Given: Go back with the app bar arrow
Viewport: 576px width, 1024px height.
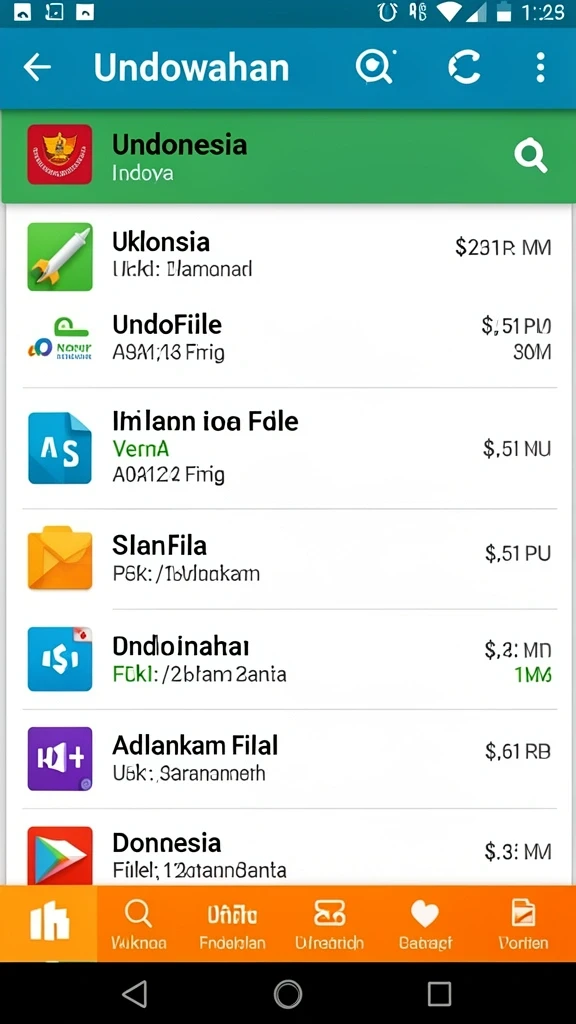Looking at the screenshot, I should [37, 67].
